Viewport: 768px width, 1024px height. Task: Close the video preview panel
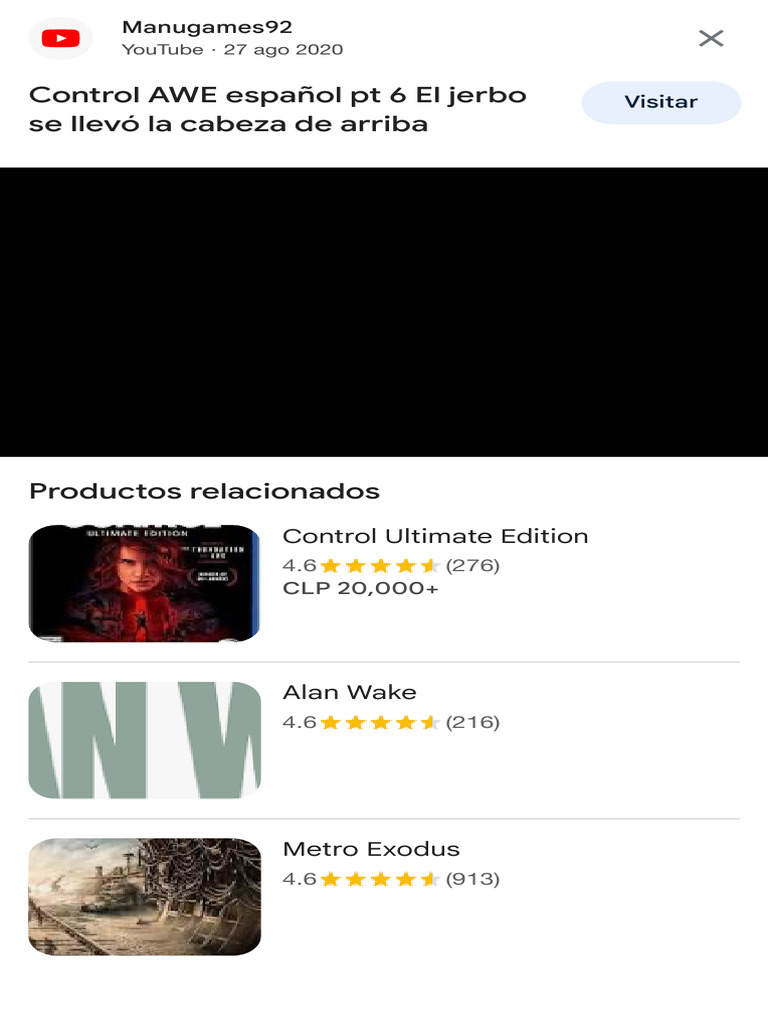coord(710,38)
